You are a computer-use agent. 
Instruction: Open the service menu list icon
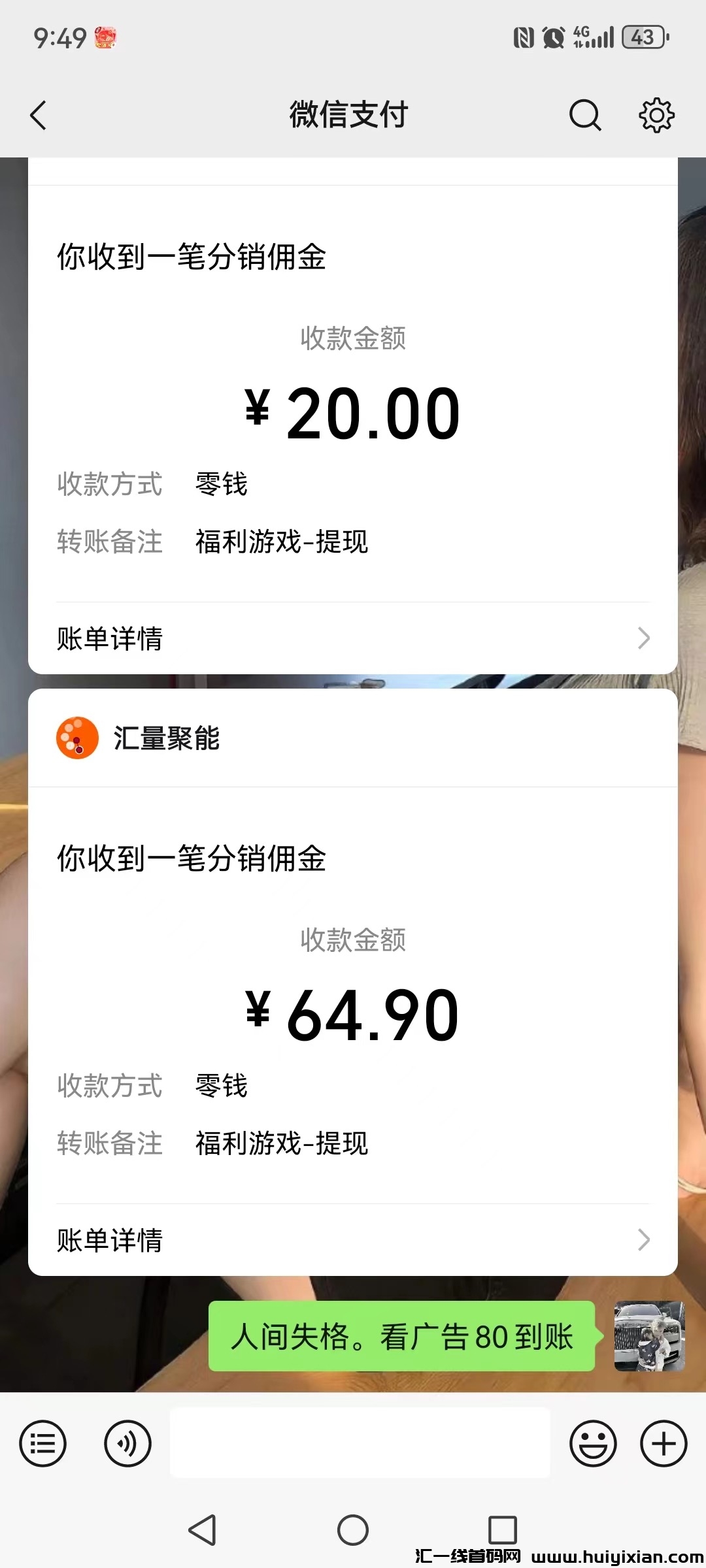click(43, 1443)
